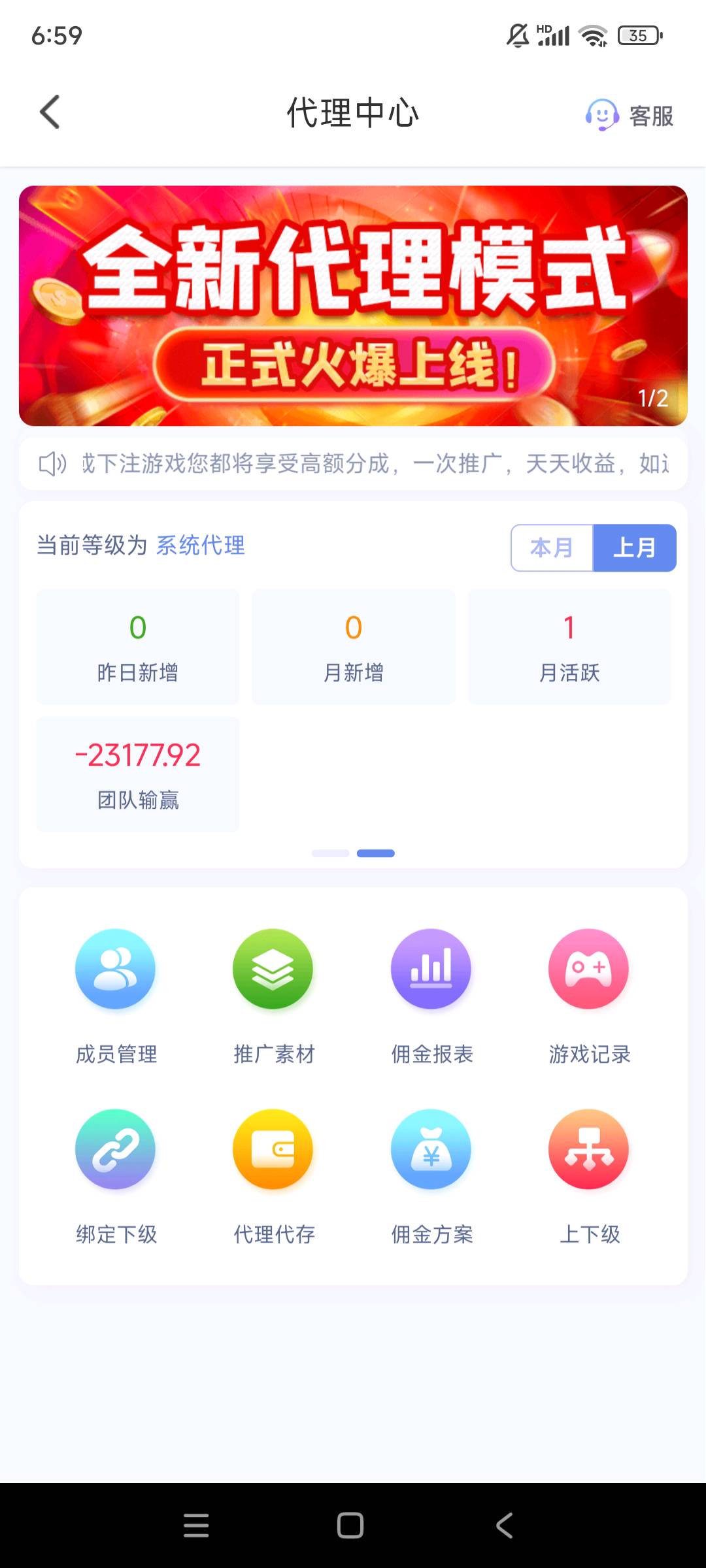Select the first carousel page indicator dot
The width and height of the screenshot is (706, 1568).
331,853
